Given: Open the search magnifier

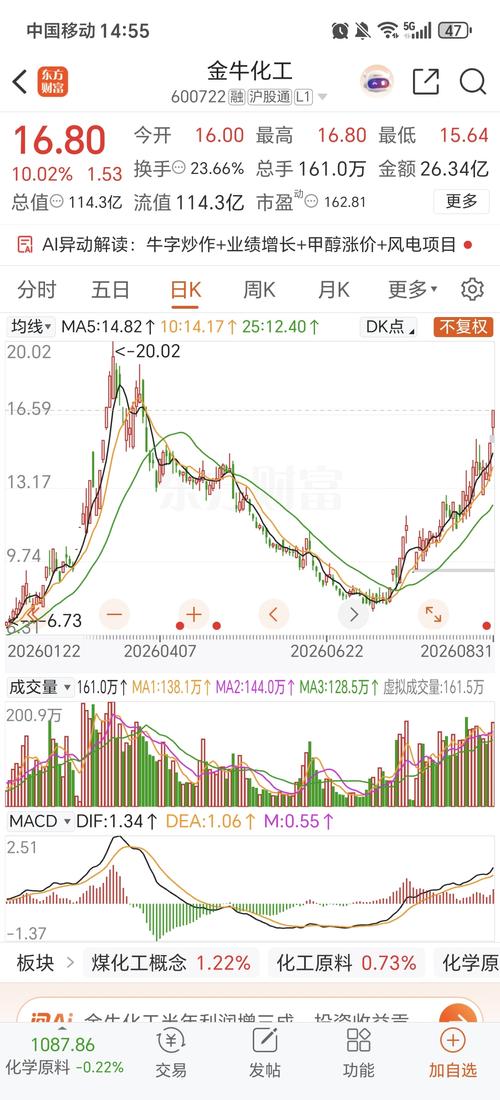Looking at the screenshot, I should pyautogui.click(x=473, y=81).
